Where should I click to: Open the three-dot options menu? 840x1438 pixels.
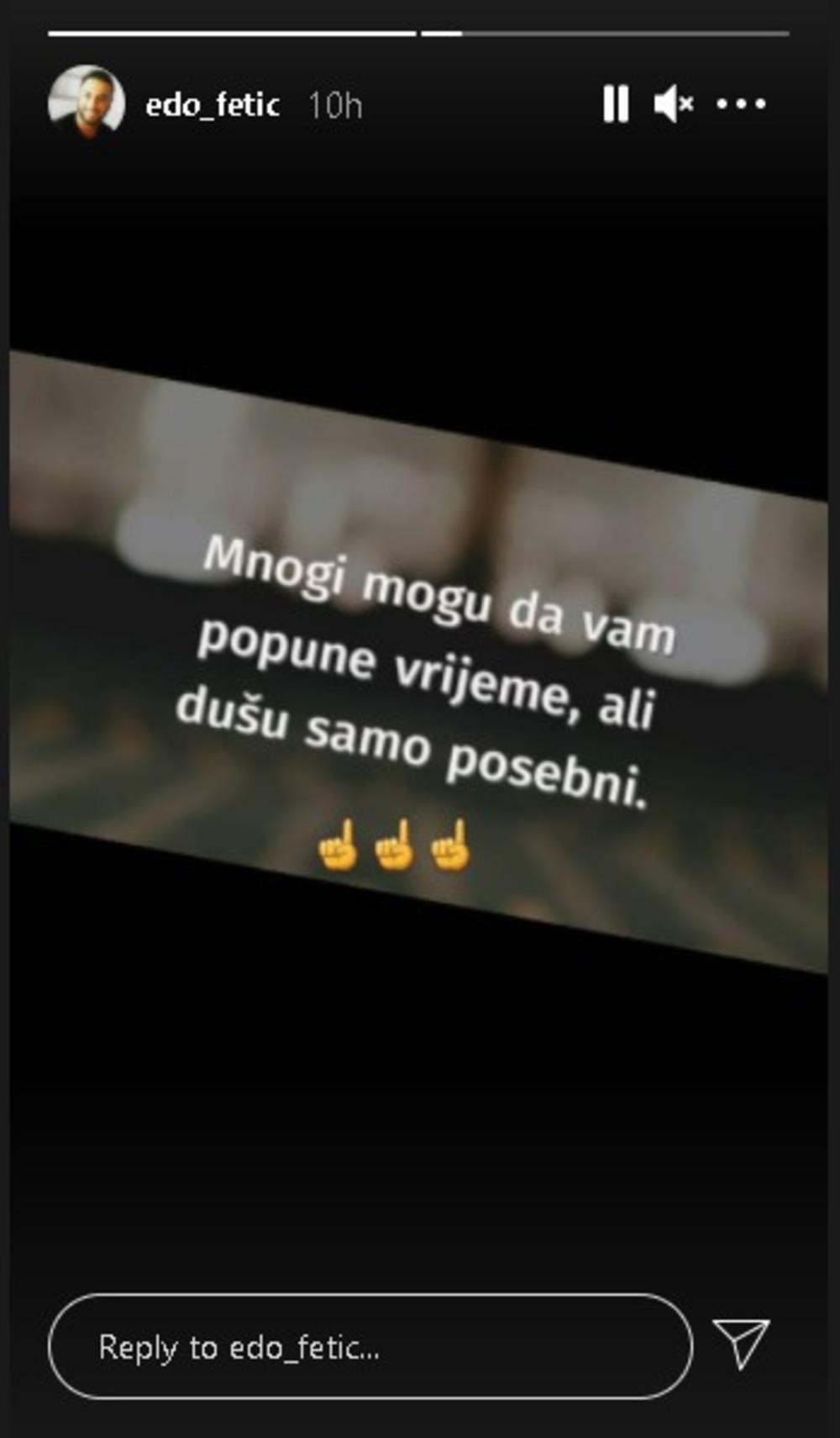[741, 104]
